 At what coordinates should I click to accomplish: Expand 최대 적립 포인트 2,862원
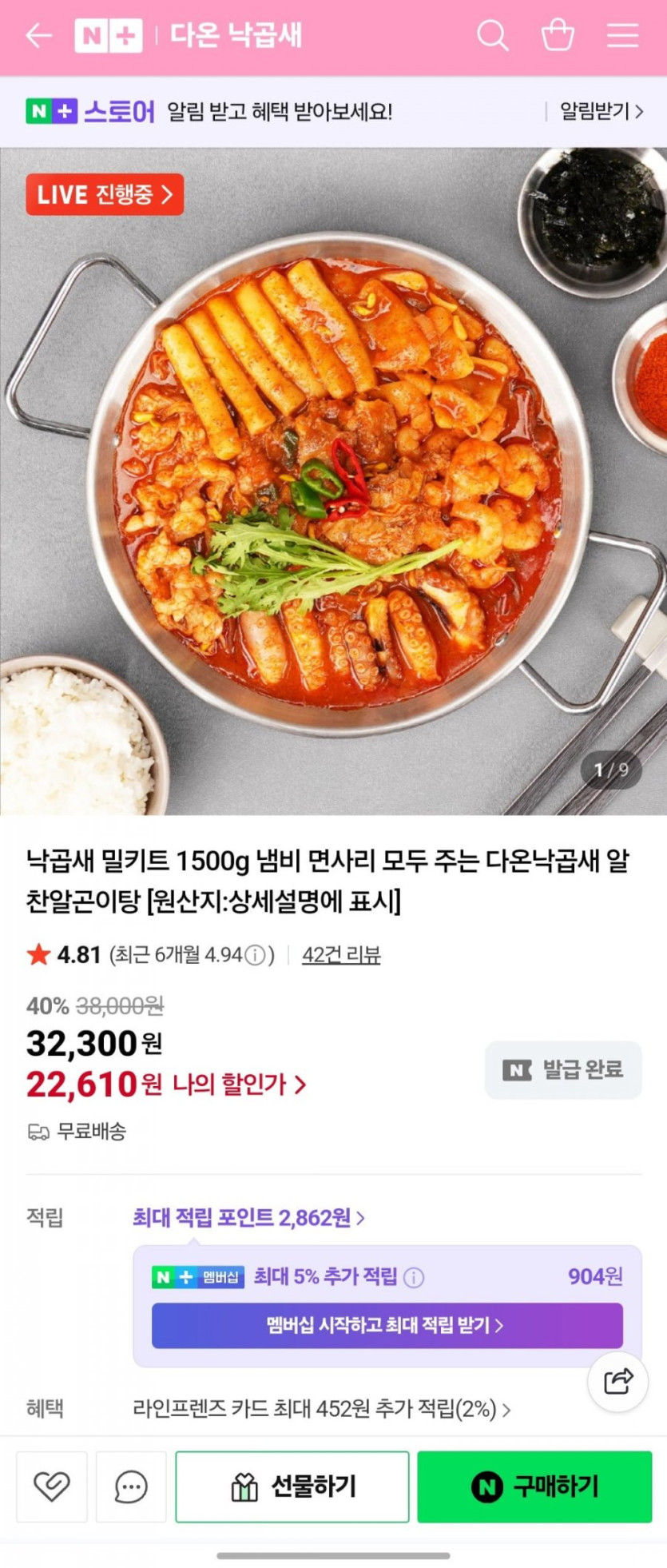(248, 1217)
